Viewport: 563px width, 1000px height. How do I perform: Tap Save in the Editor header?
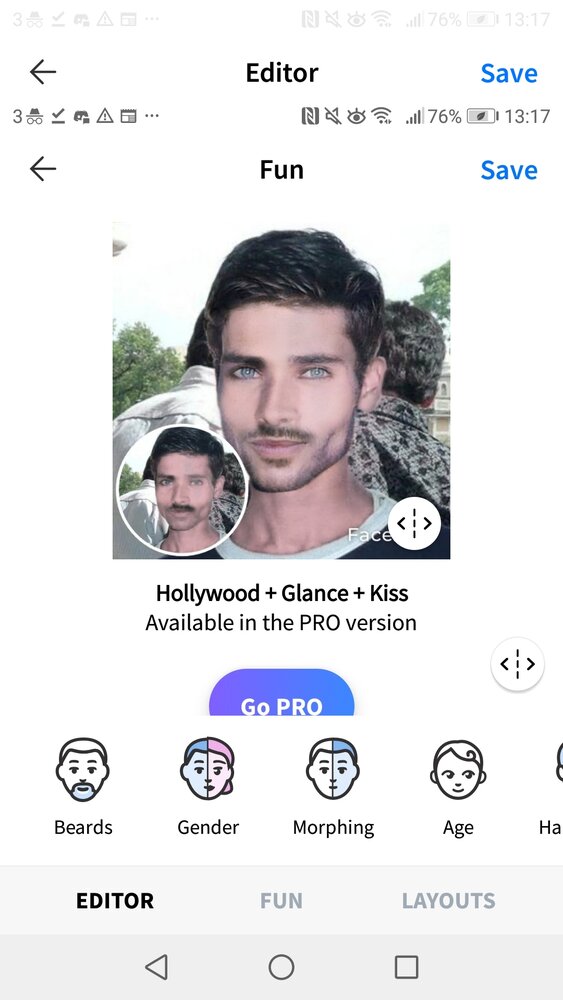(x=509, y=73)
